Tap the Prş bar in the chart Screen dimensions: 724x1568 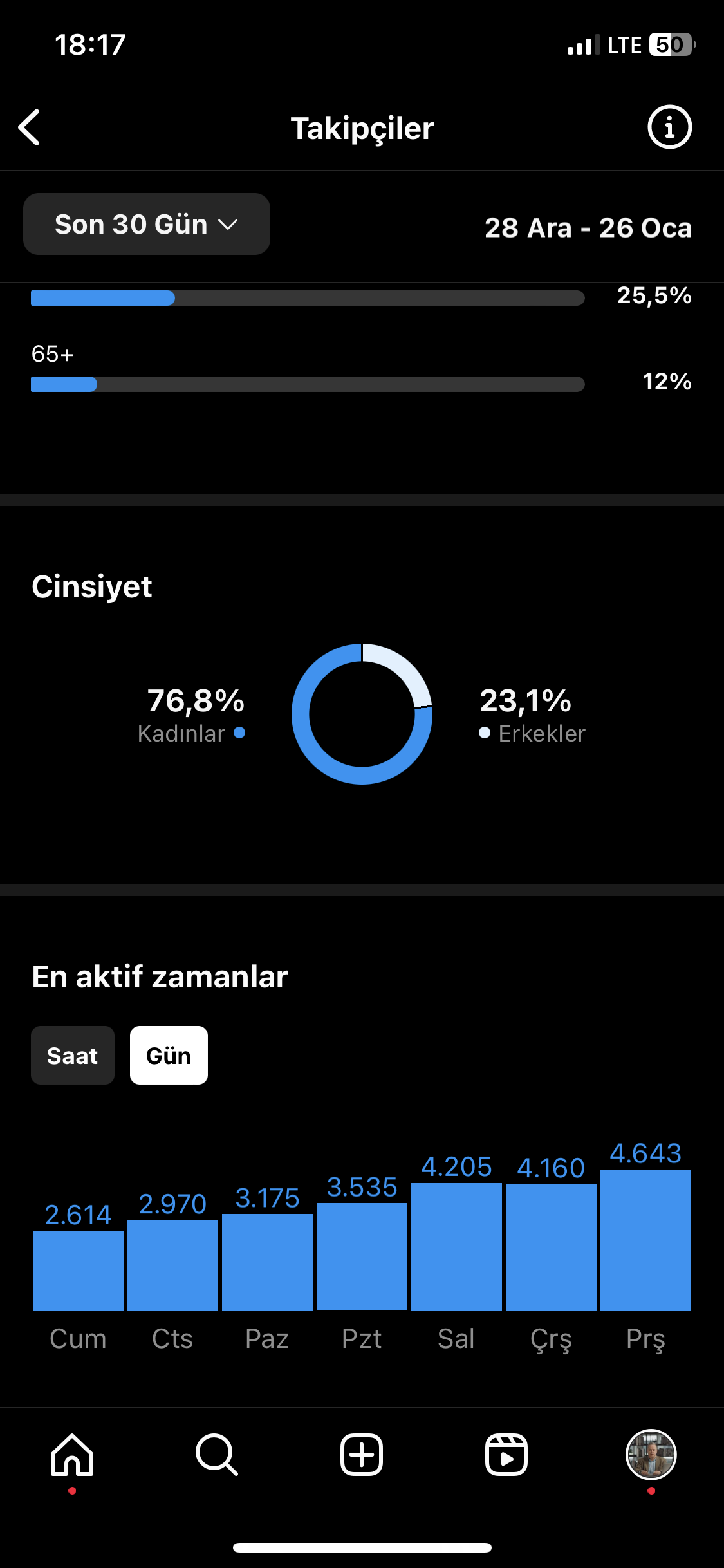pos(645,1240)
